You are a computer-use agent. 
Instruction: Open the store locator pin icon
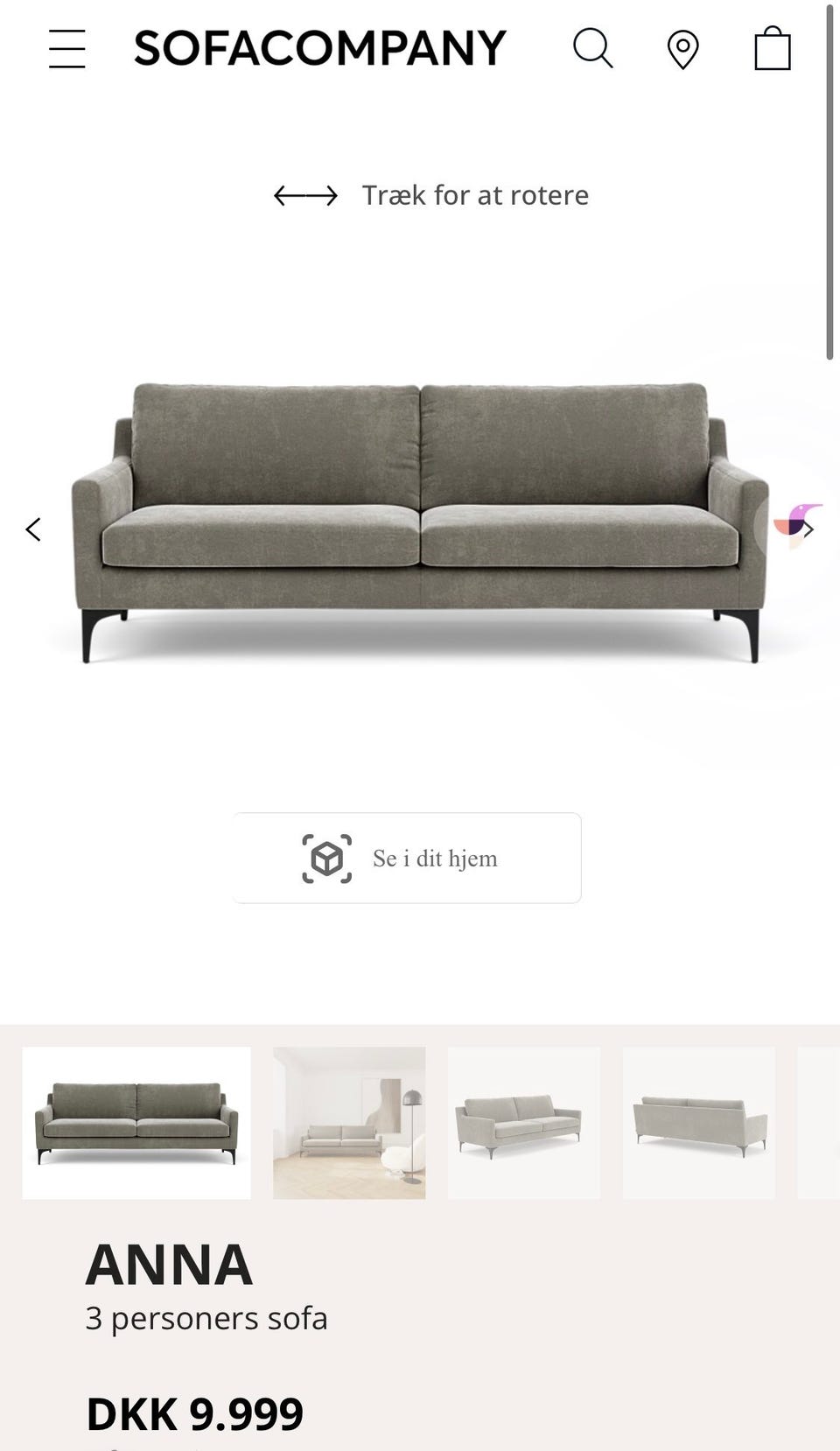[682, 48]
